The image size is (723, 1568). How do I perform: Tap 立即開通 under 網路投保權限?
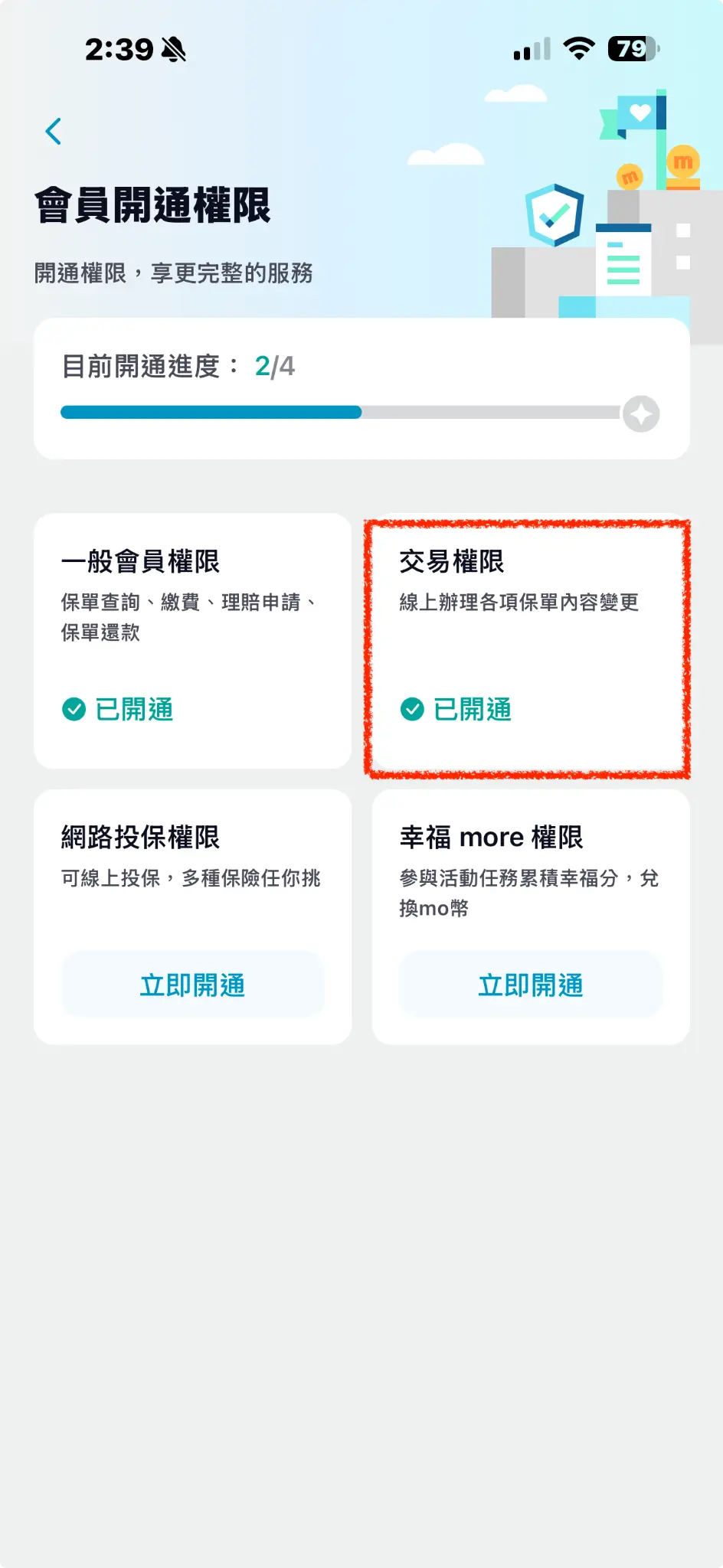click(192, 985)
